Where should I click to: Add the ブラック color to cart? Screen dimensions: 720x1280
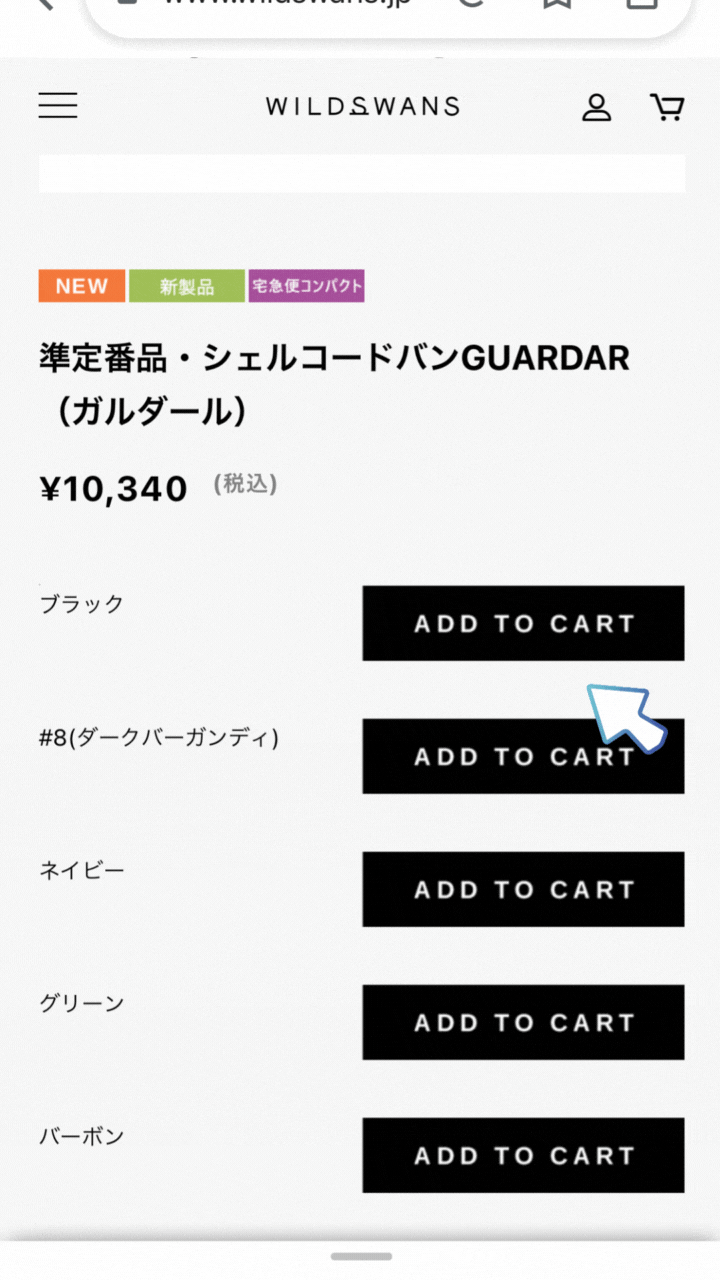click(523, 623)
